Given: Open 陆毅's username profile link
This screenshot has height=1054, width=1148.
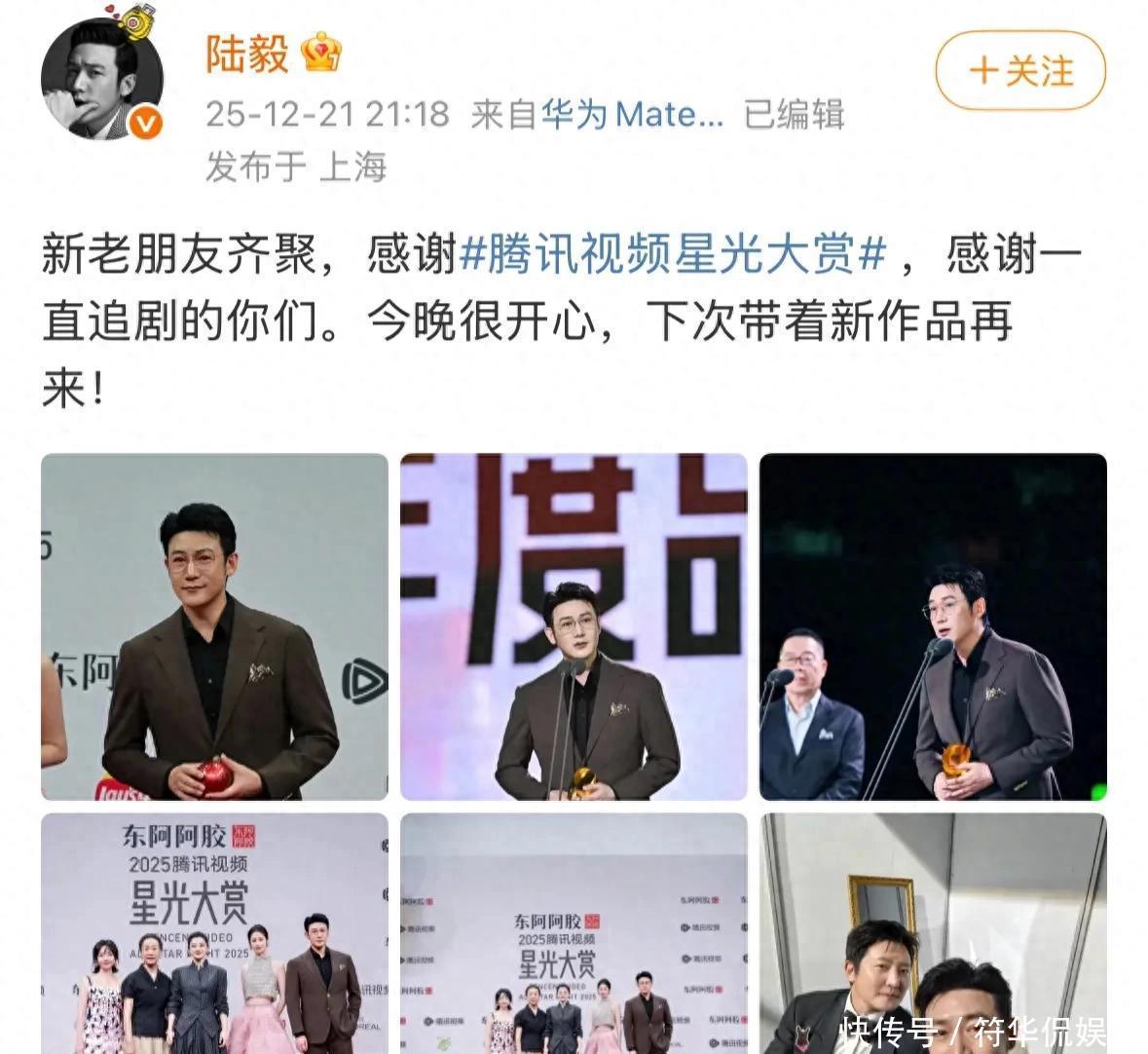Looking at the screenshot, I should pyautogui.click(x=247, y=53).
